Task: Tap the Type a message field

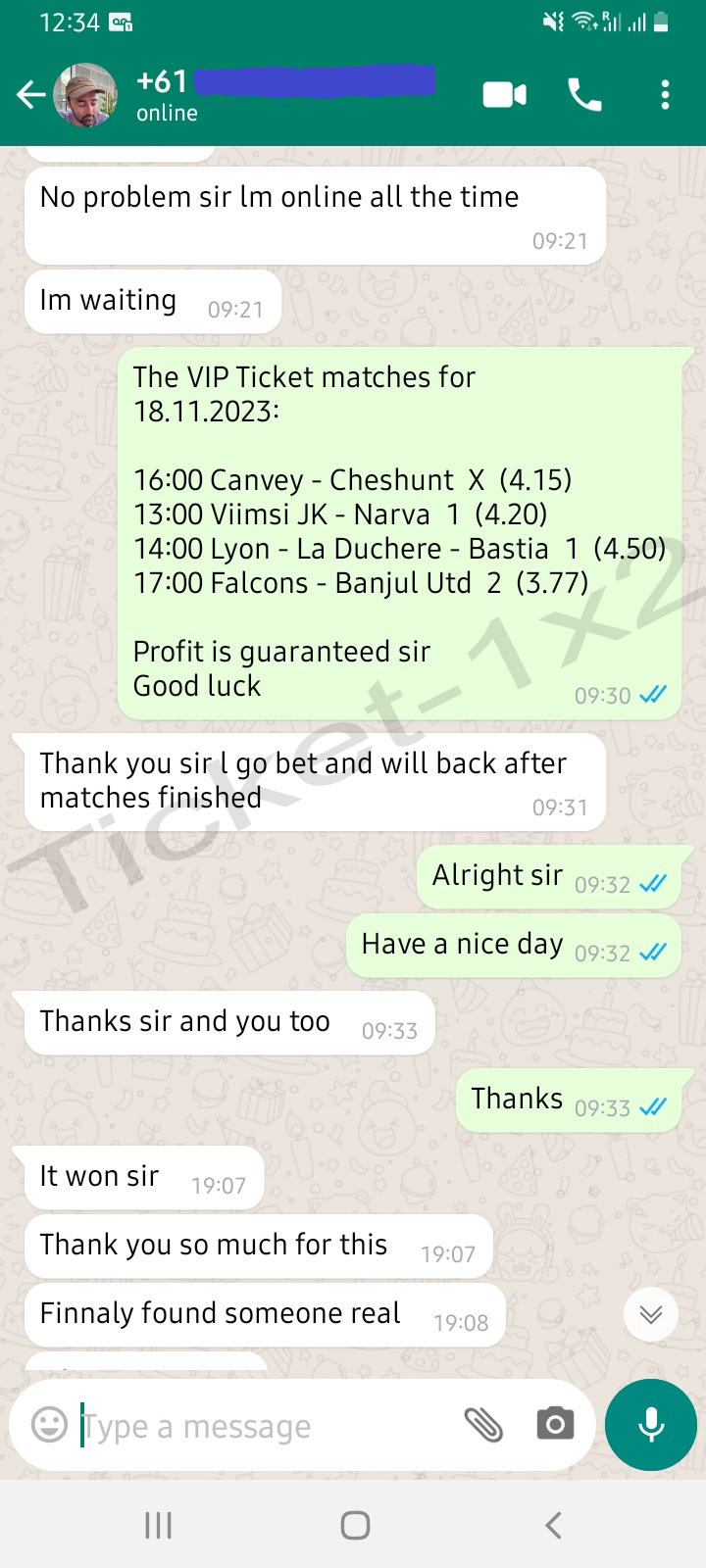Action: coord(265,1426)
